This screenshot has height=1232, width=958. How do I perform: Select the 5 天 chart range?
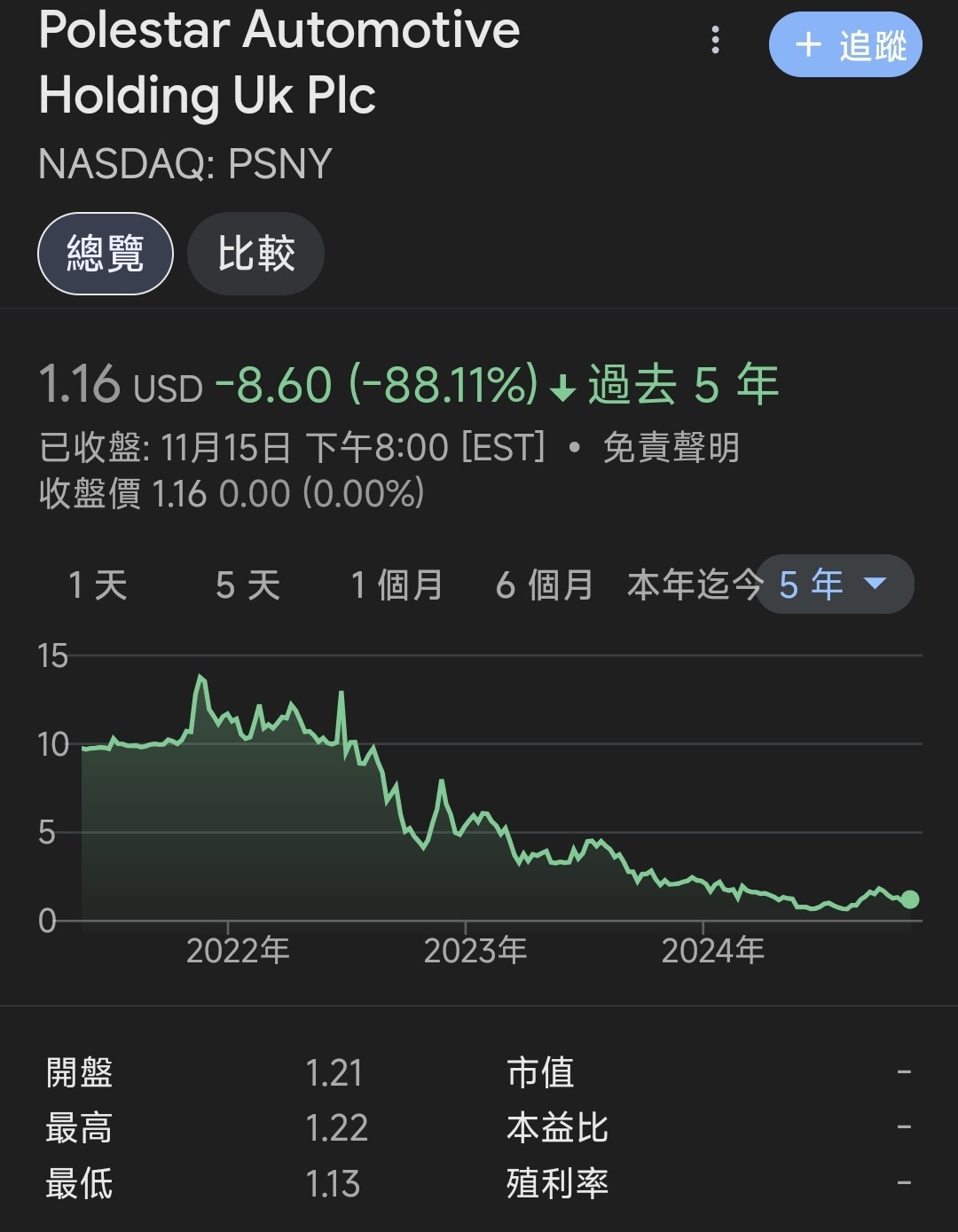(x=247, y=585)
